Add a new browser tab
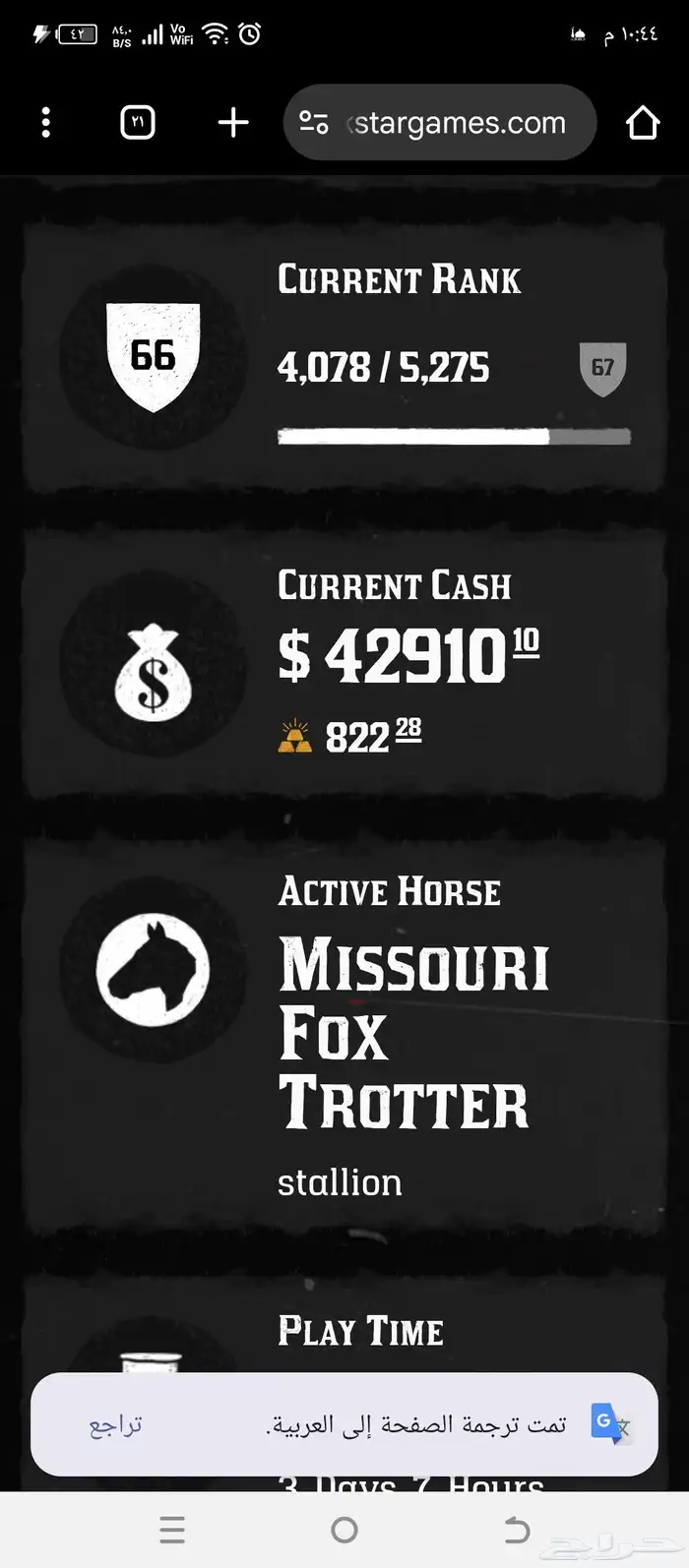The height and width of the screenshot is (1568, 689). (x=233, y=123)
